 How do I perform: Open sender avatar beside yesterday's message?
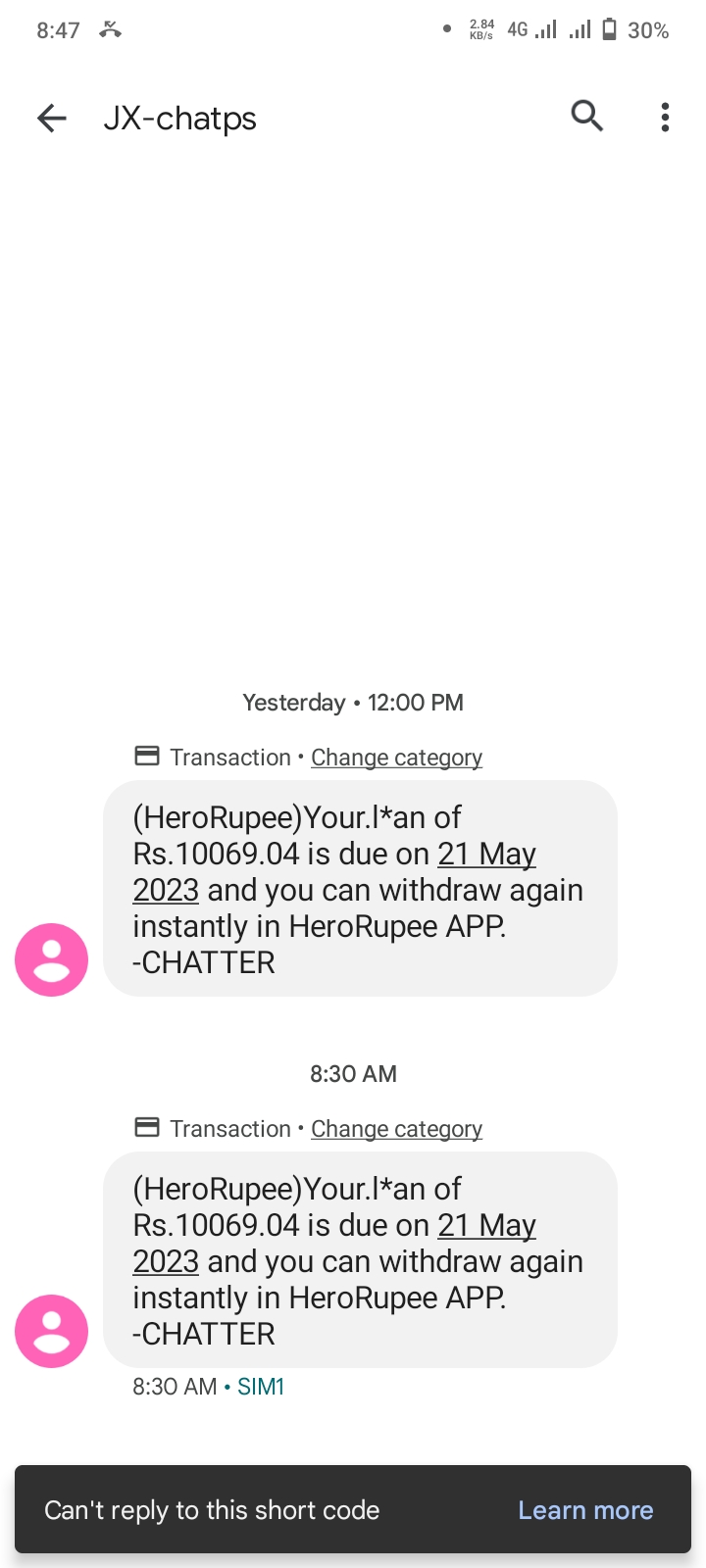pyautogui.click(x=51, y=959)
